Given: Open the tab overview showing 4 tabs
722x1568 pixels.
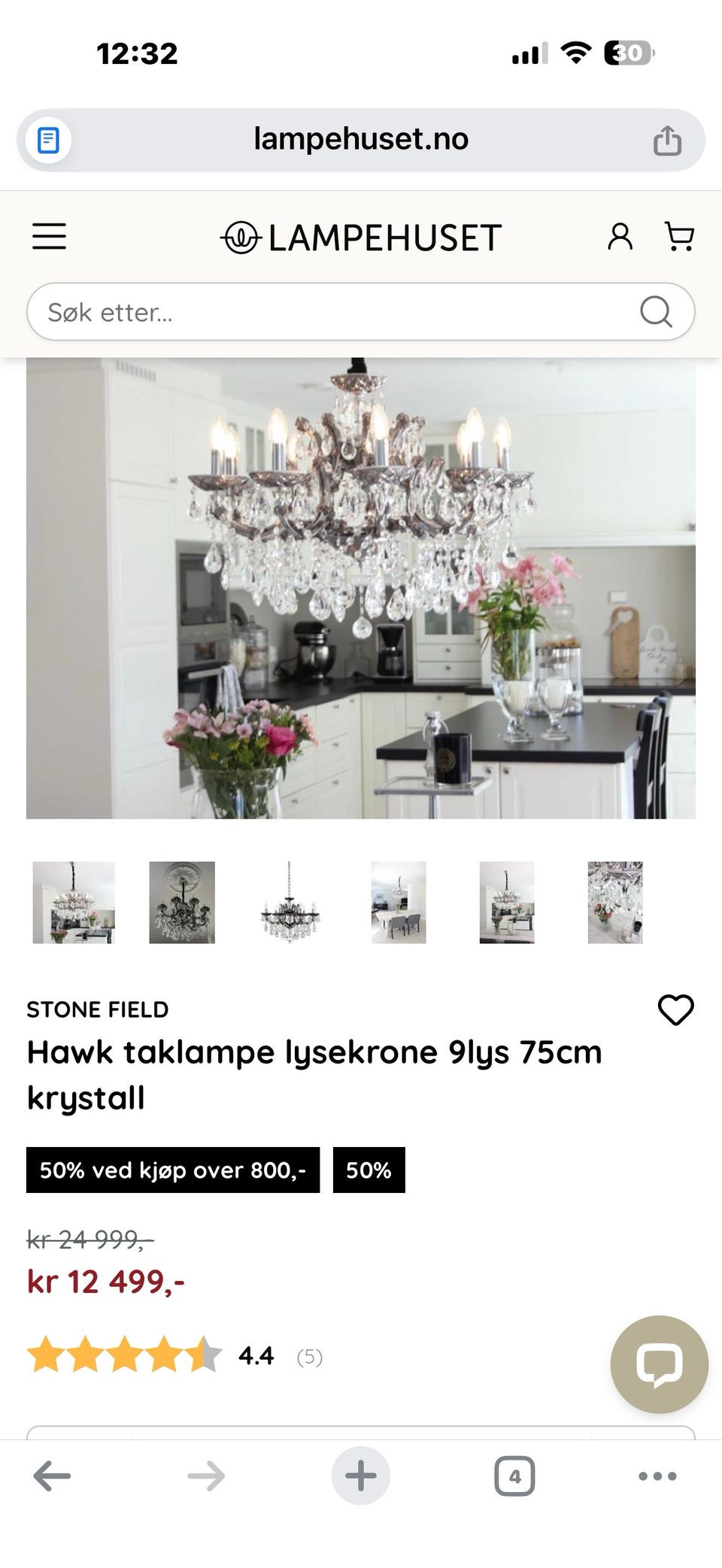Looking at the screenshot, I should click(514, 1475).
